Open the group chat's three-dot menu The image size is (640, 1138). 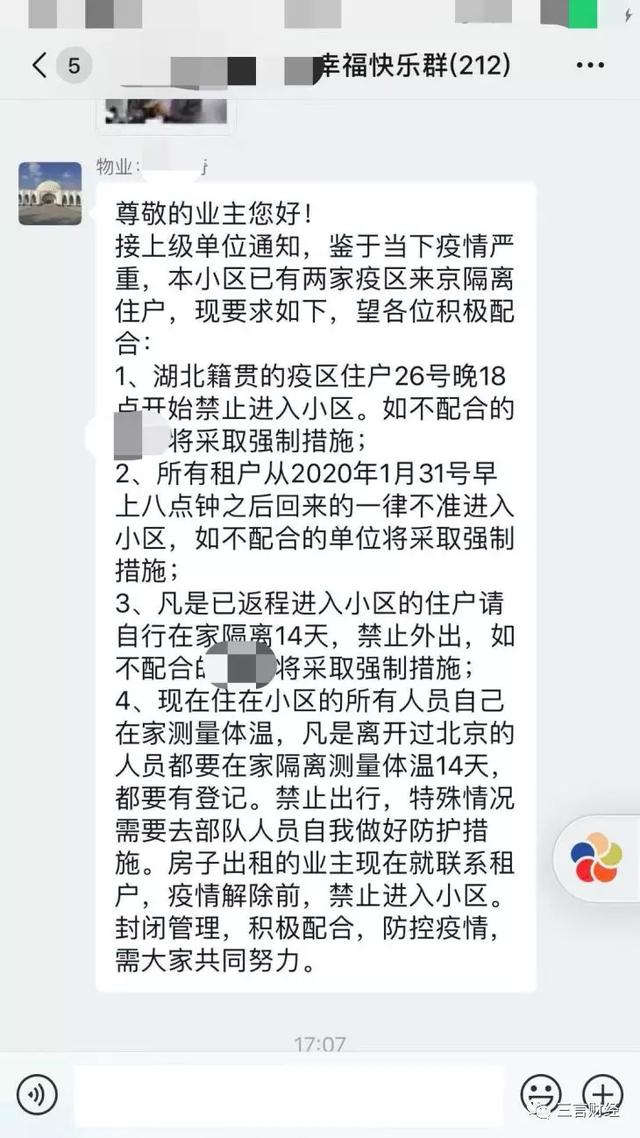pyautogui.click(x=590, y=66)
